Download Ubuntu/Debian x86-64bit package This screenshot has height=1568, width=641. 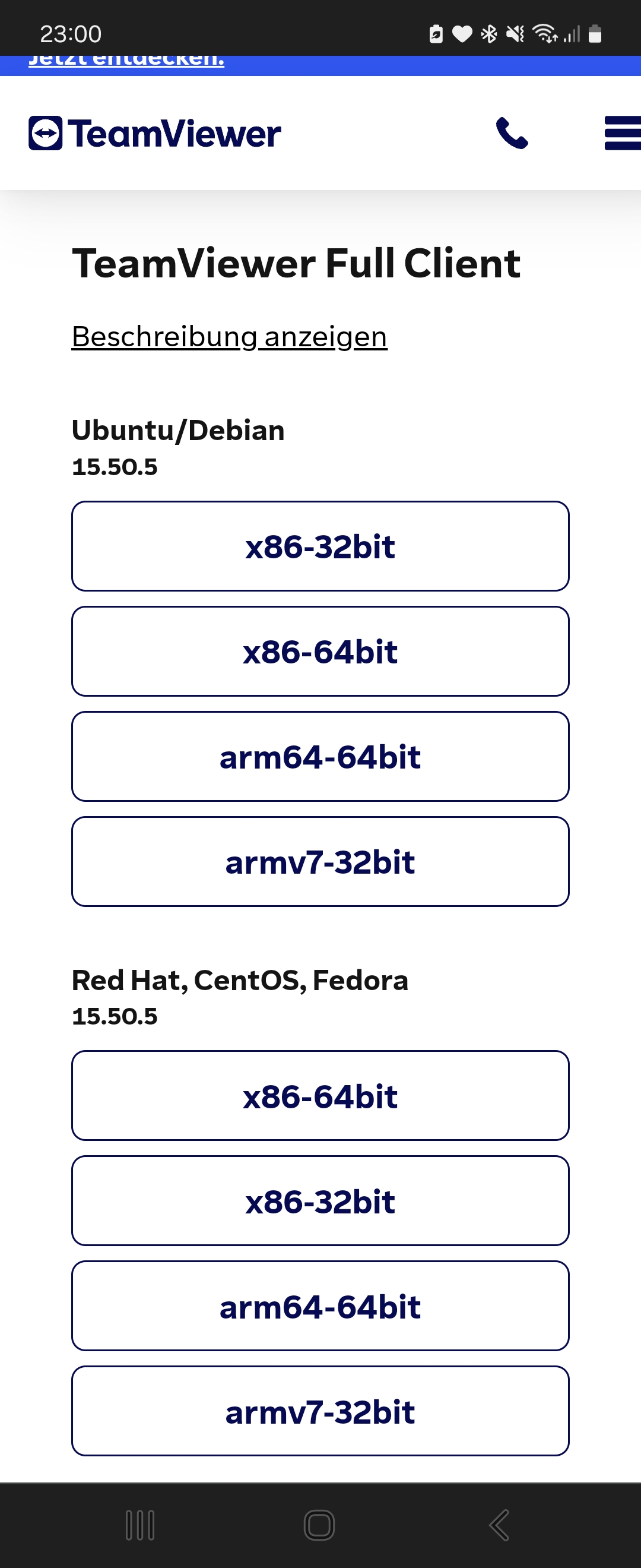pos(320,652)
